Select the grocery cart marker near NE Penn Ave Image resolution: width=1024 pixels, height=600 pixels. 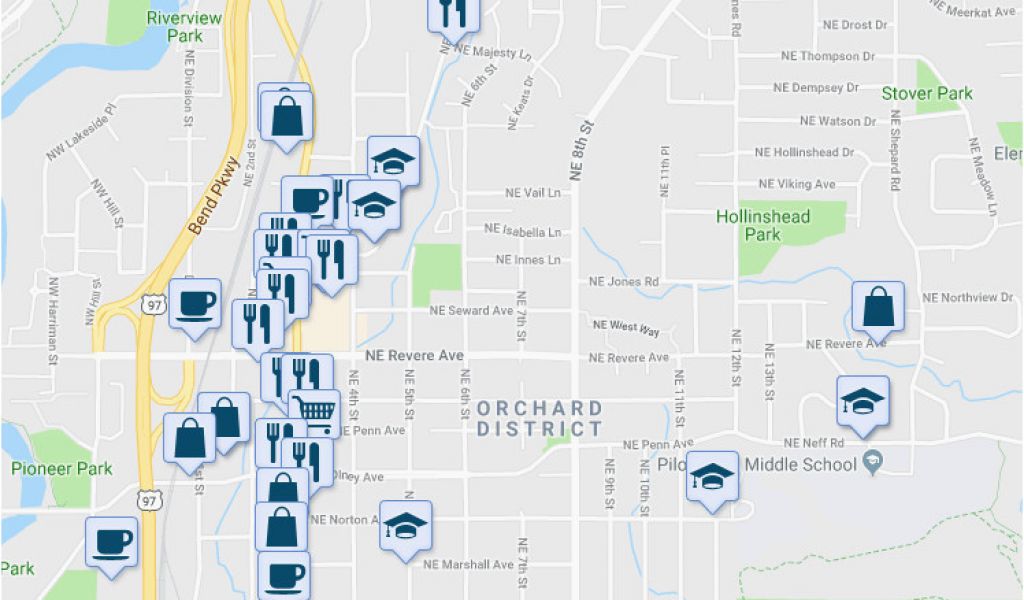point(315,411)
